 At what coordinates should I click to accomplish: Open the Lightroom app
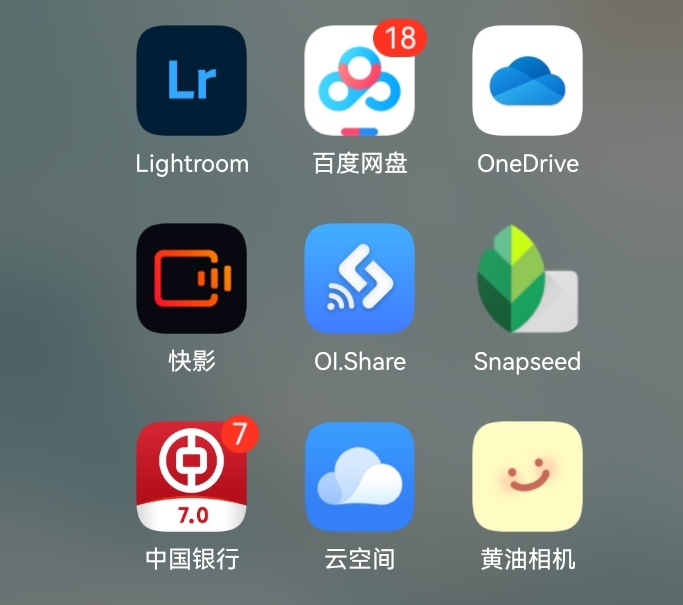click(191, 81)
